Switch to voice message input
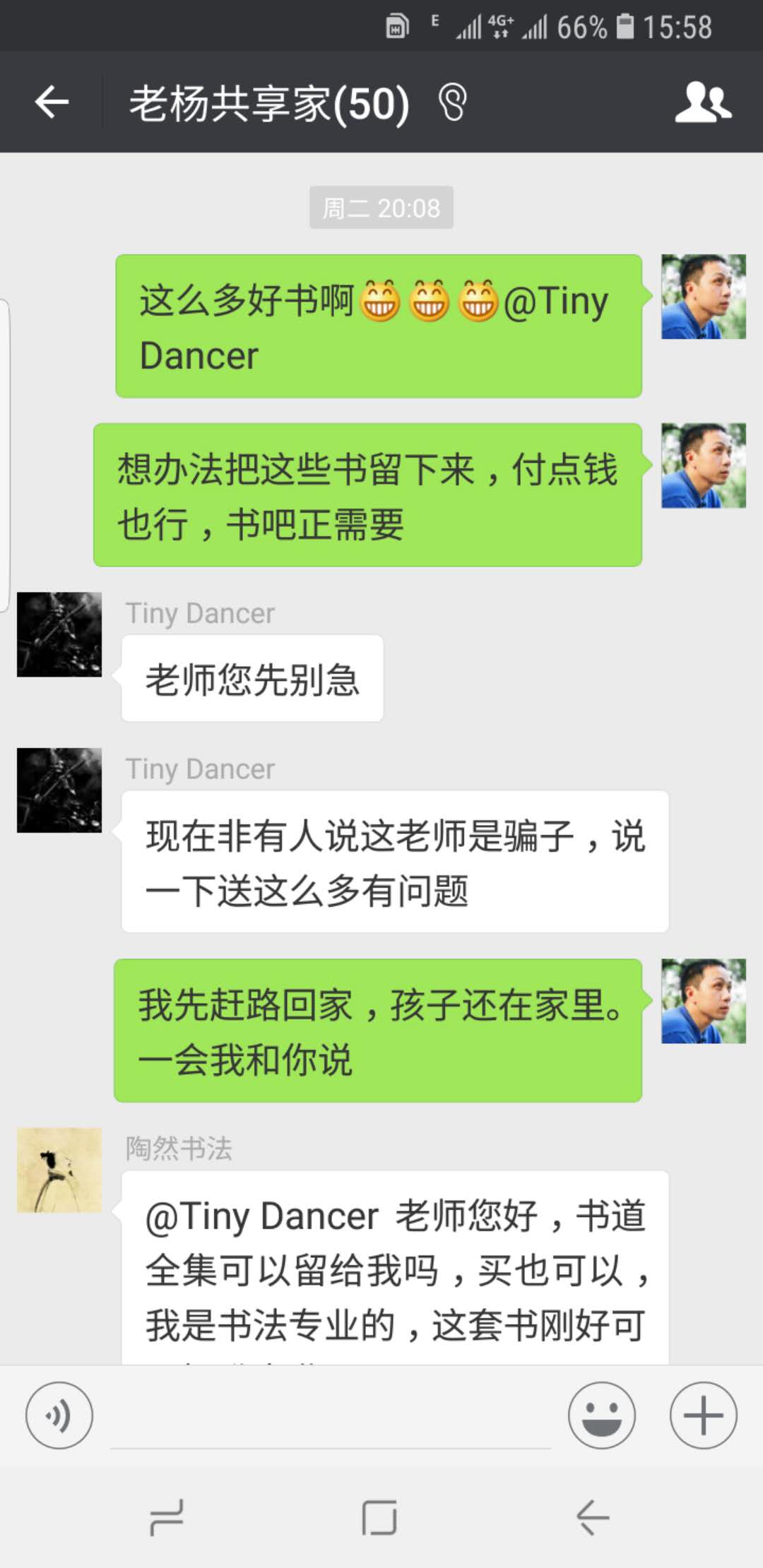This screenshot has width=763, height=1568. pos(59,1415)
